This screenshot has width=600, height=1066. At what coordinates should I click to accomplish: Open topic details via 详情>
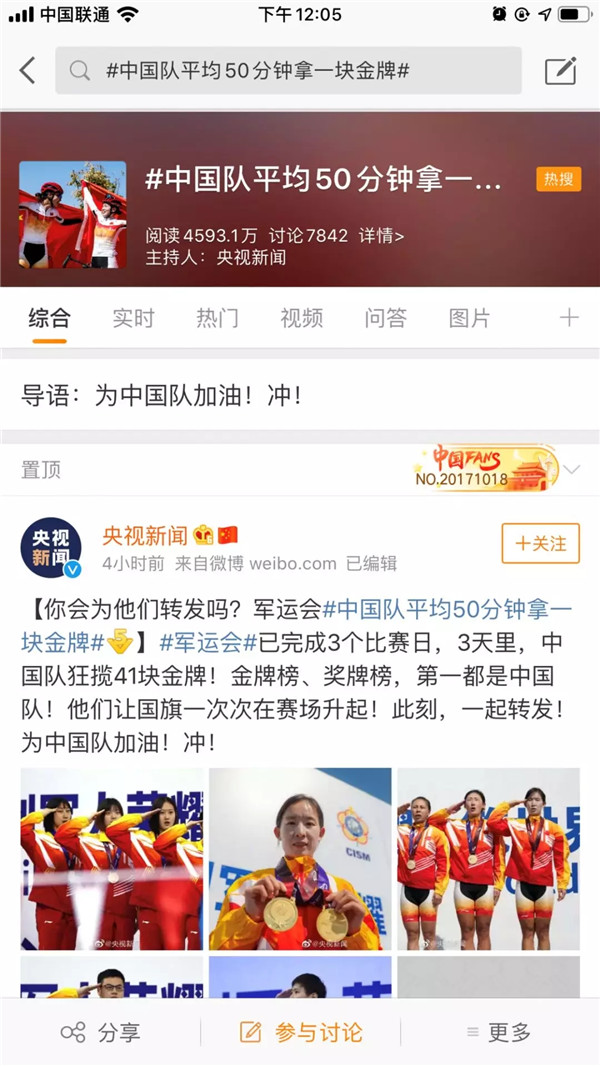pyautogui.click(x=382, y=236)
